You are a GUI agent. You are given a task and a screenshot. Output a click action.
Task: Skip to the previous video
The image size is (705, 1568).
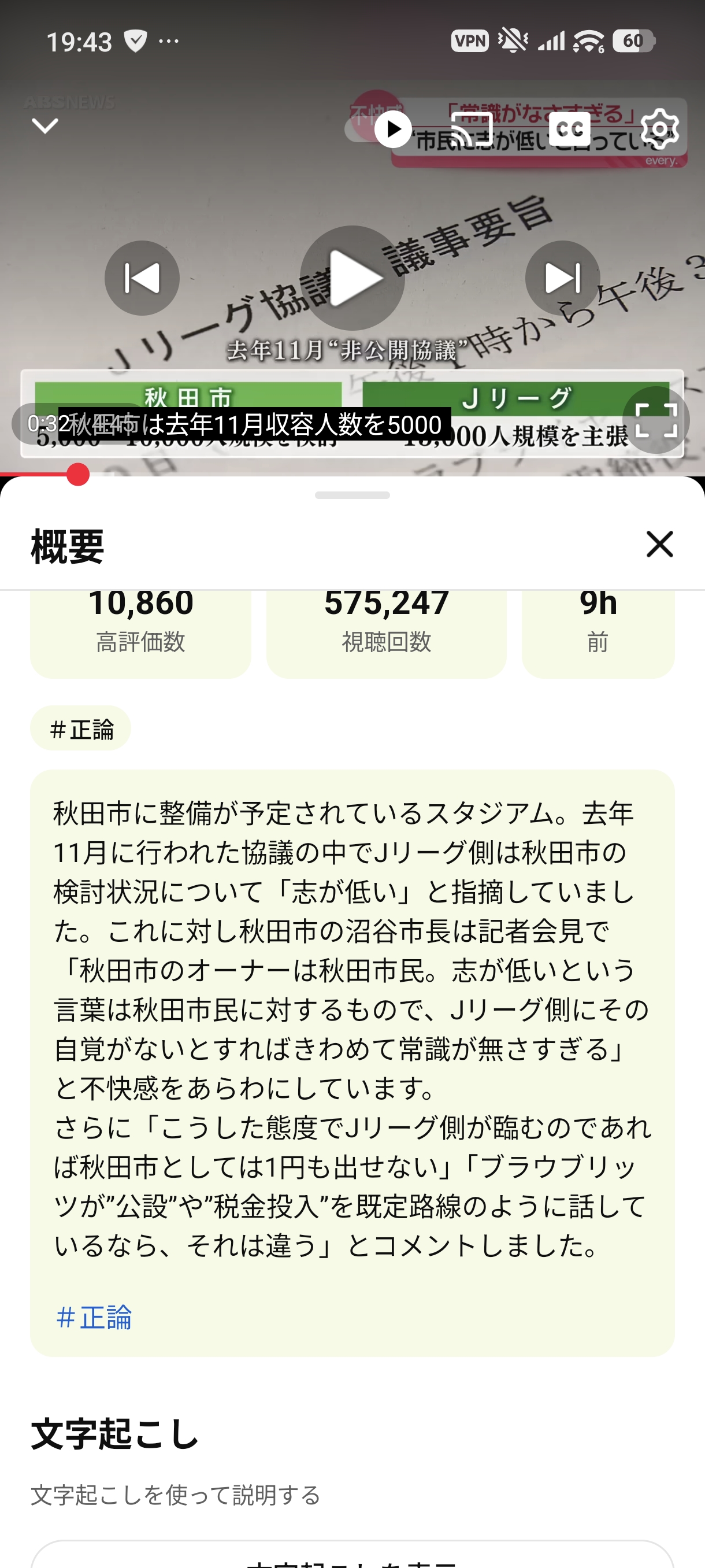pyautogui.click(x=142, y=278)
